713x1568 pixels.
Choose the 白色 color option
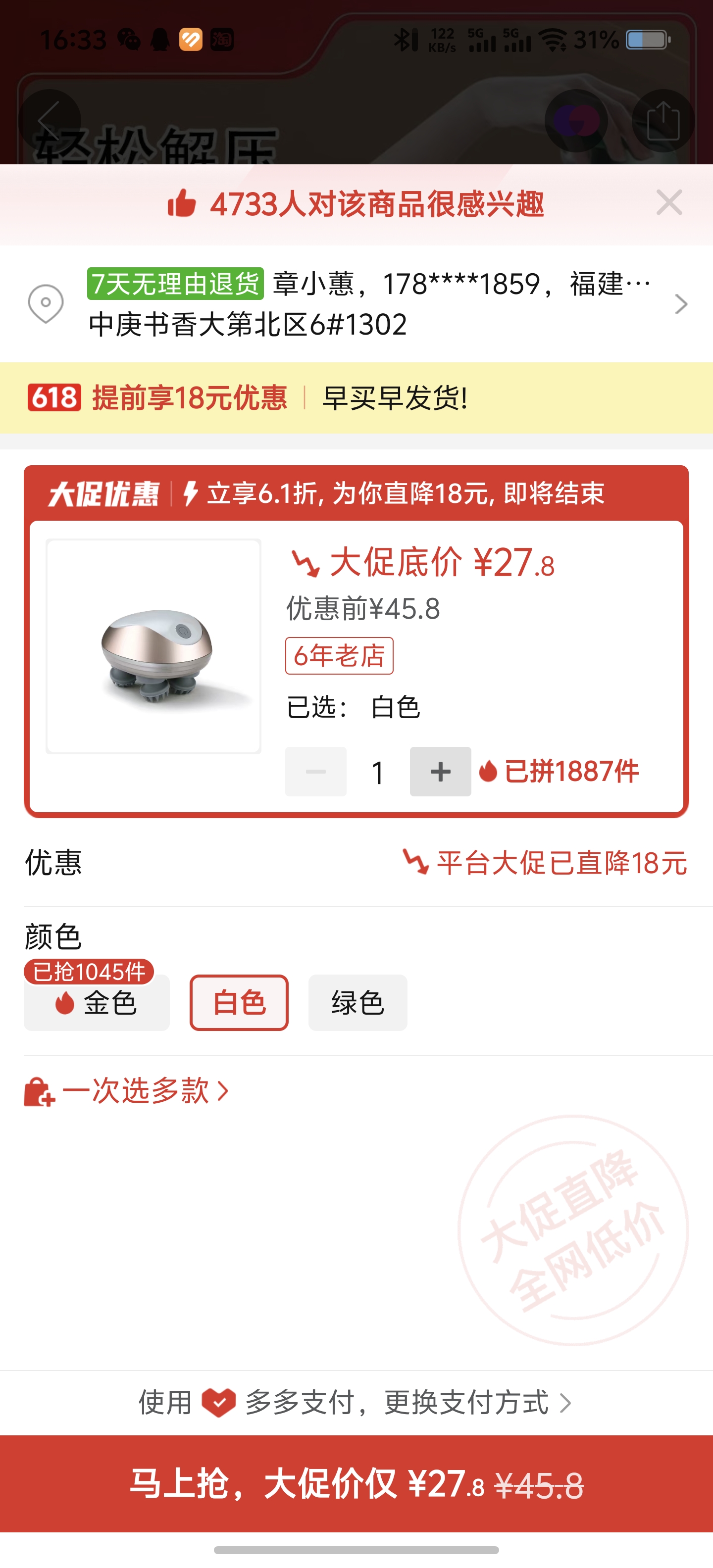click(239, 1003)
